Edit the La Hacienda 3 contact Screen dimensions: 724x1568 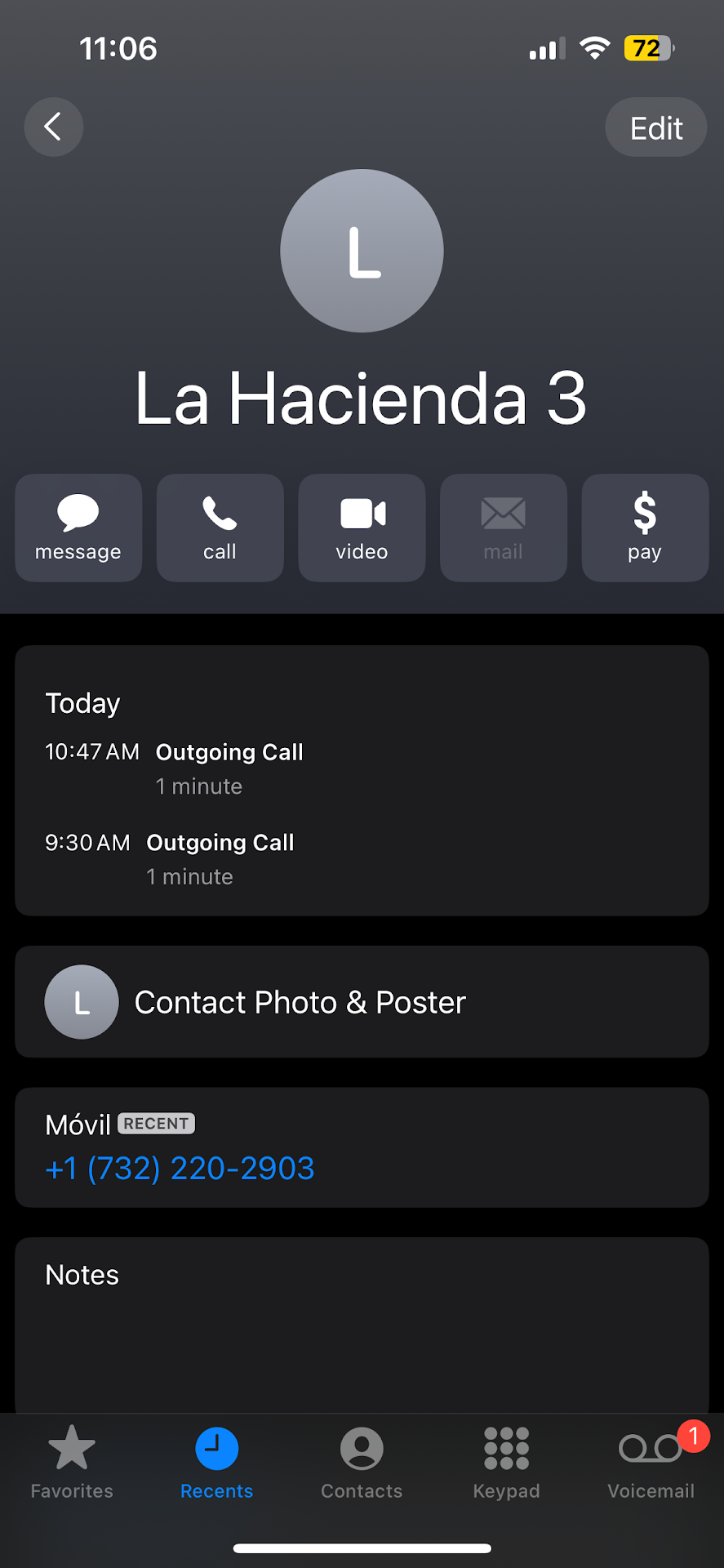pyautogui.click(x=655, y=127)
